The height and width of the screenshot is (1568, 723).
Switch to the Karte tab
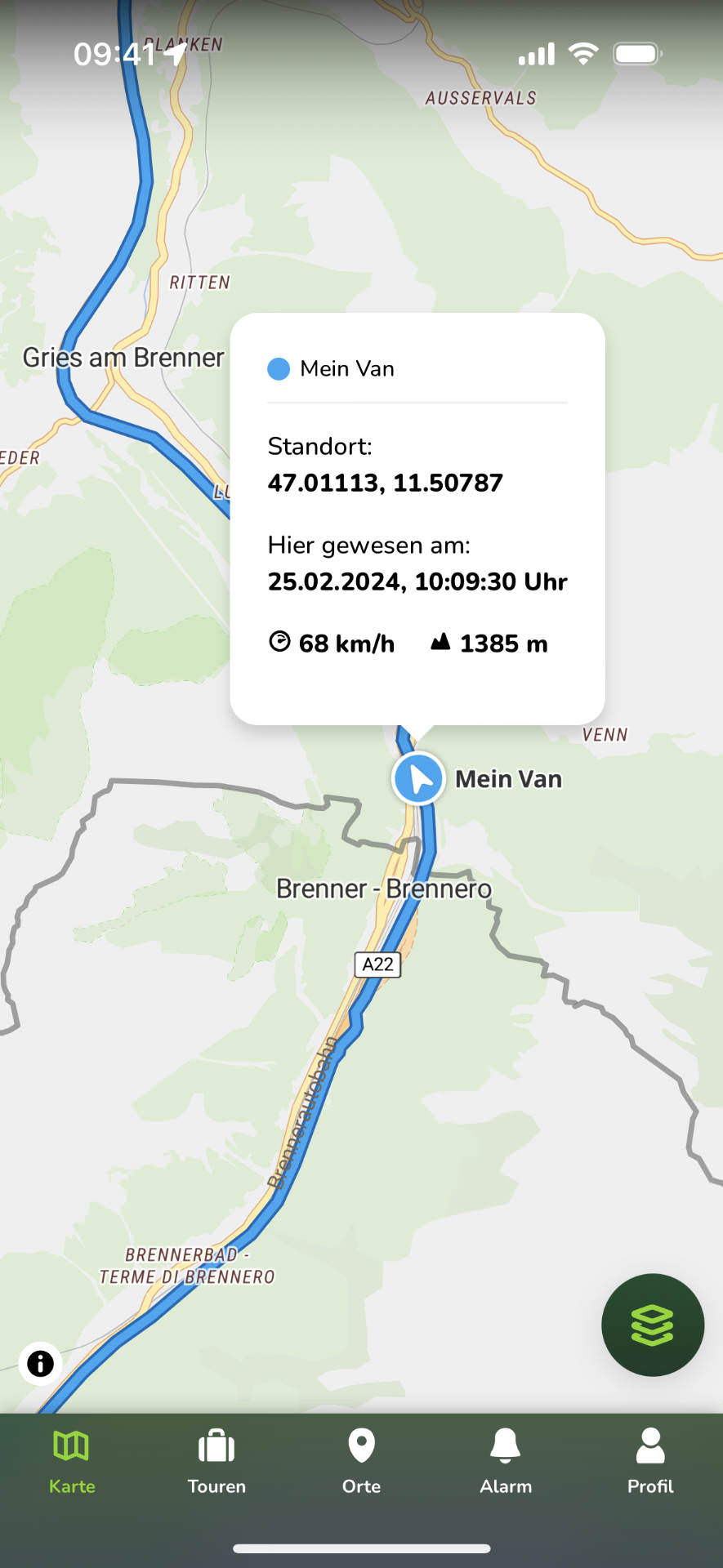(x=72, y=1462)
